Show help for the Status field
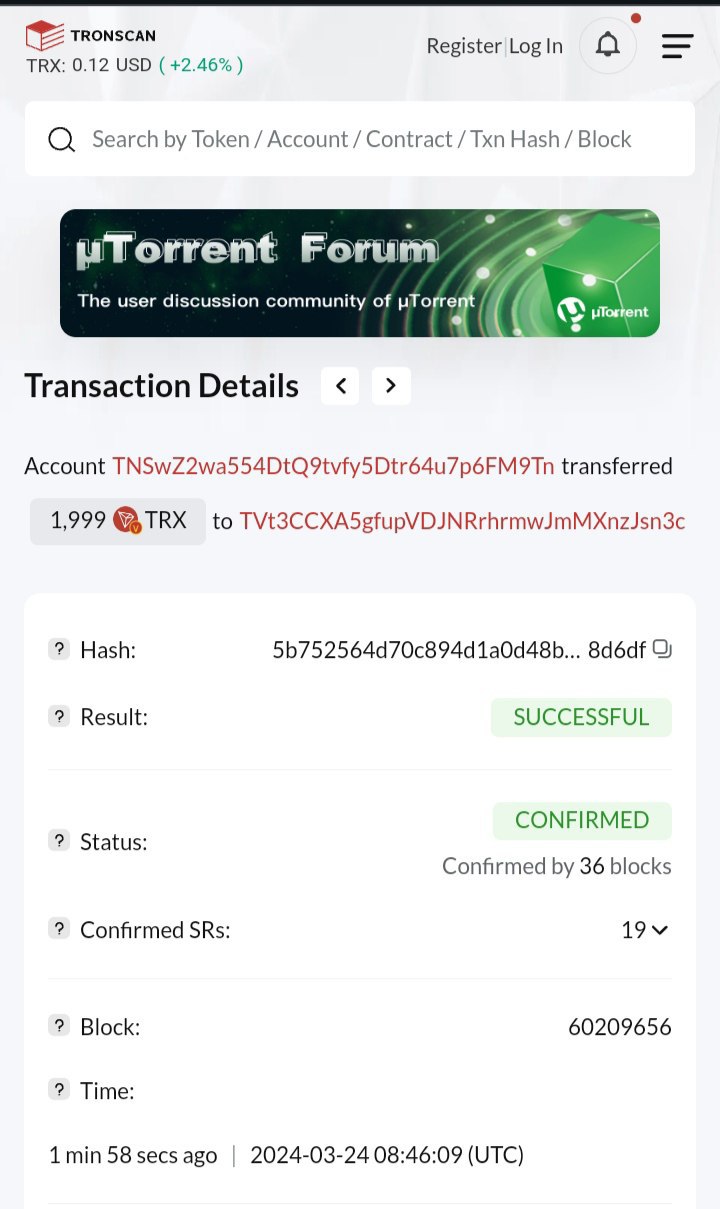The width and height of the screenshot is (720, 1209). (59, 841)
